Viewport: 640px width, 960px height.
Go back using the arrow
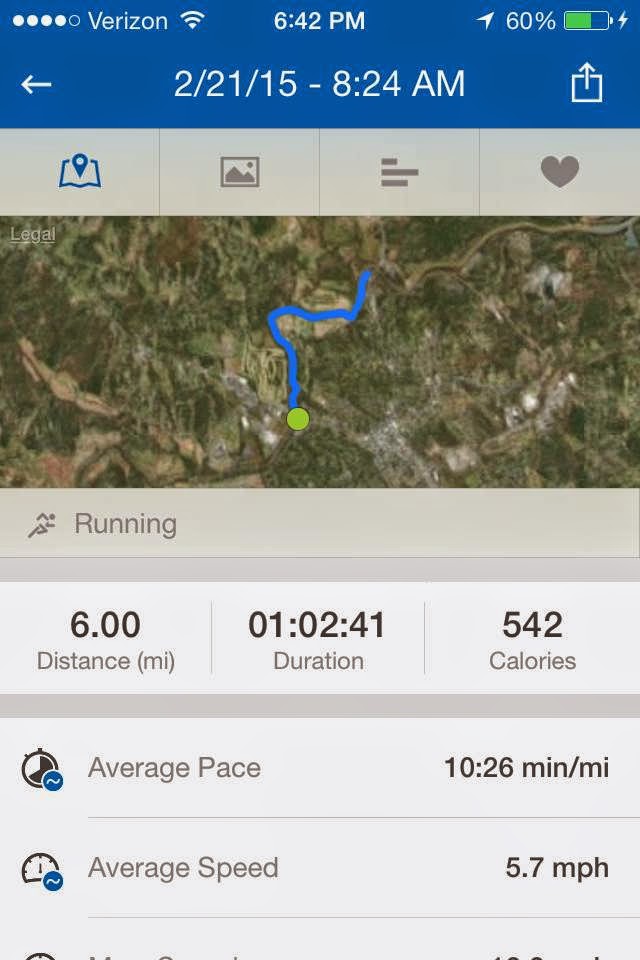tap(36, 84)
